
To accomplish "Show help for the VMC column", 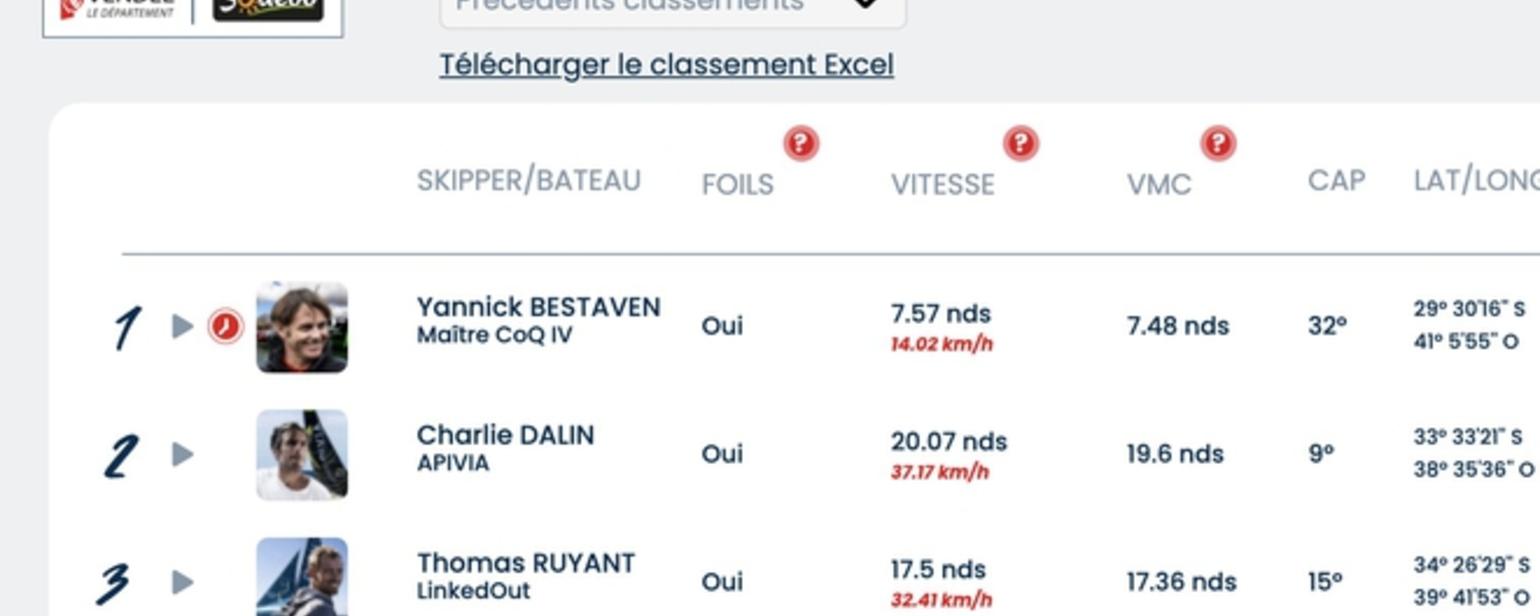I will click(x=1217, y=144).
